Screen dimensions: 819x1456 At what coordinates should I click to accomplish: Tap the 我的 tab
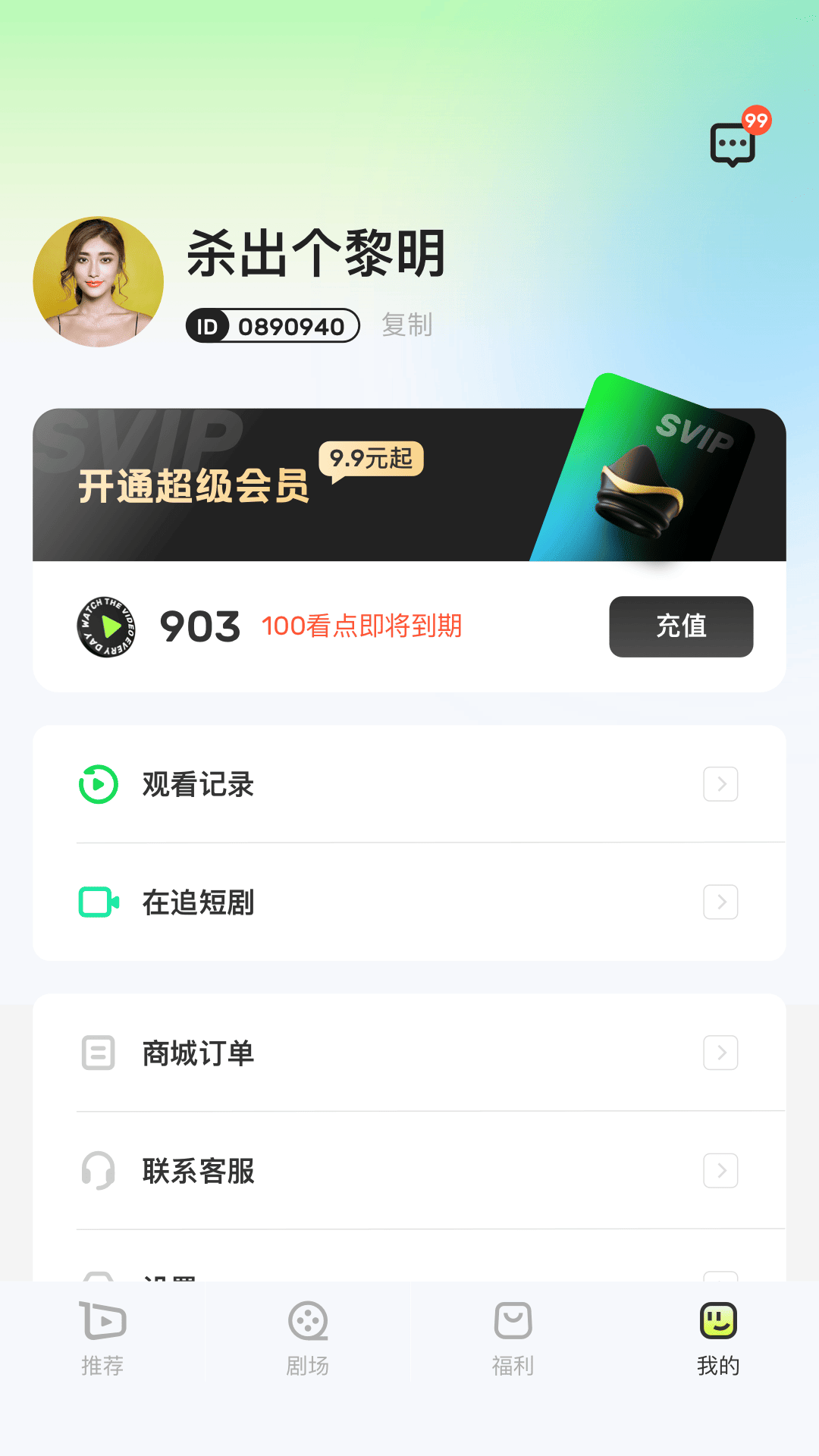tap(717, 1338)
